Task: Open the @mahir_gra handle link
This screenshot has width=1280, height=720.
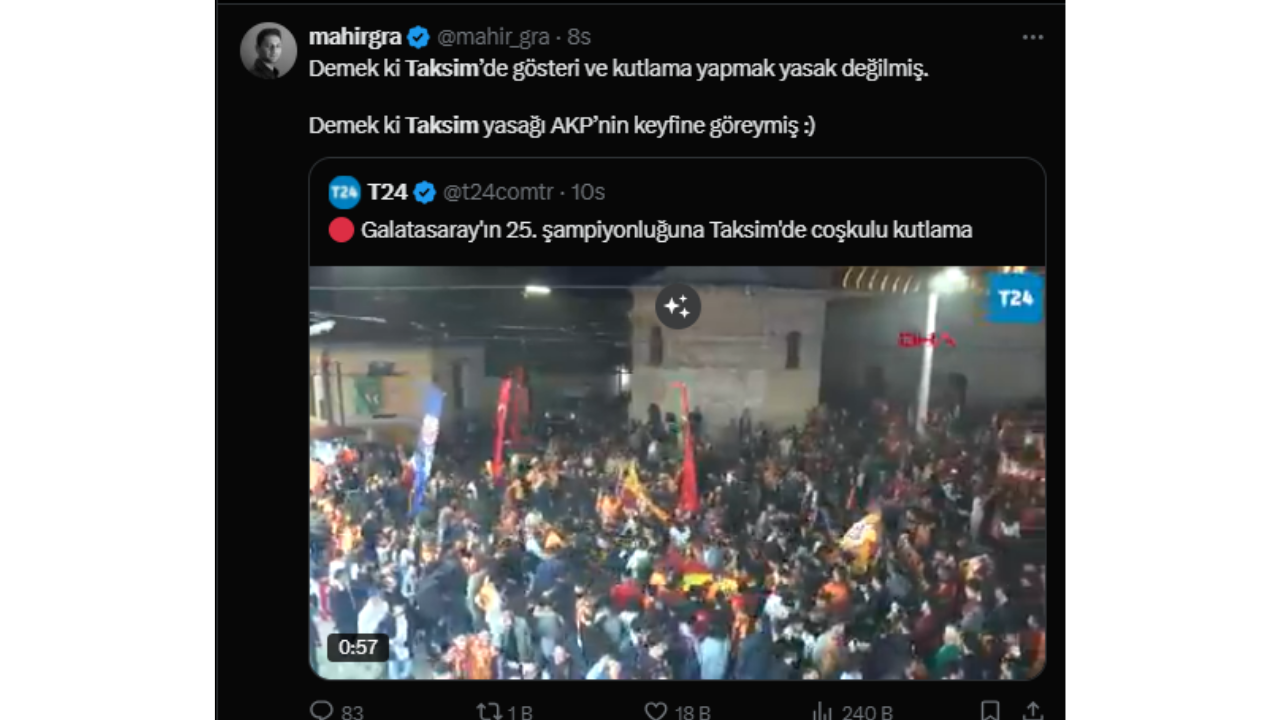Action: (492, 37)
